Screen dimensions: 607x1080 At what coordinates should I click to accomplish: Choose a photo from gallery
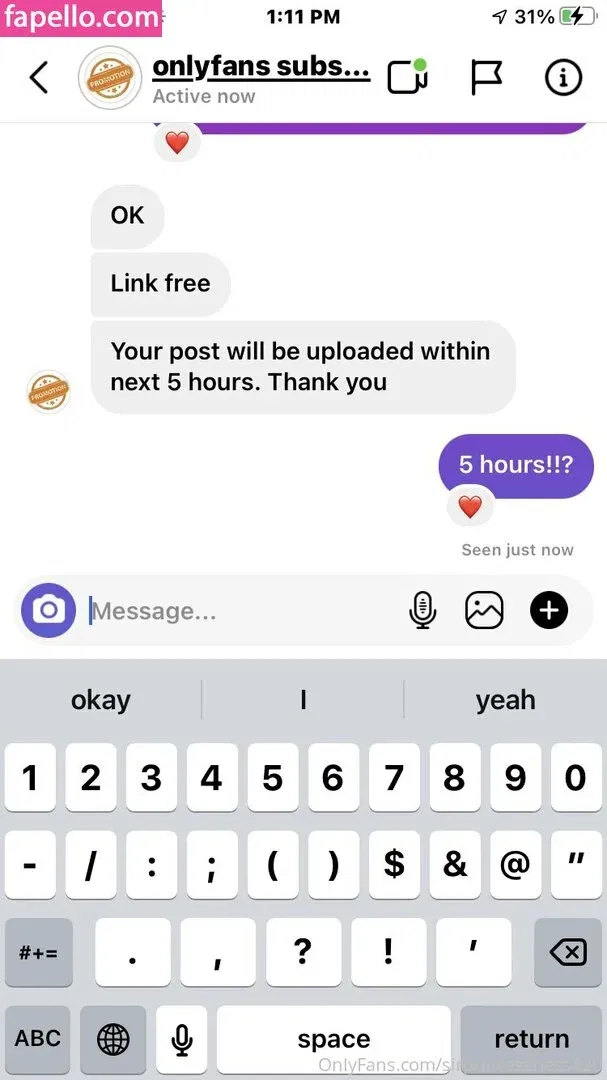(484, 610)
